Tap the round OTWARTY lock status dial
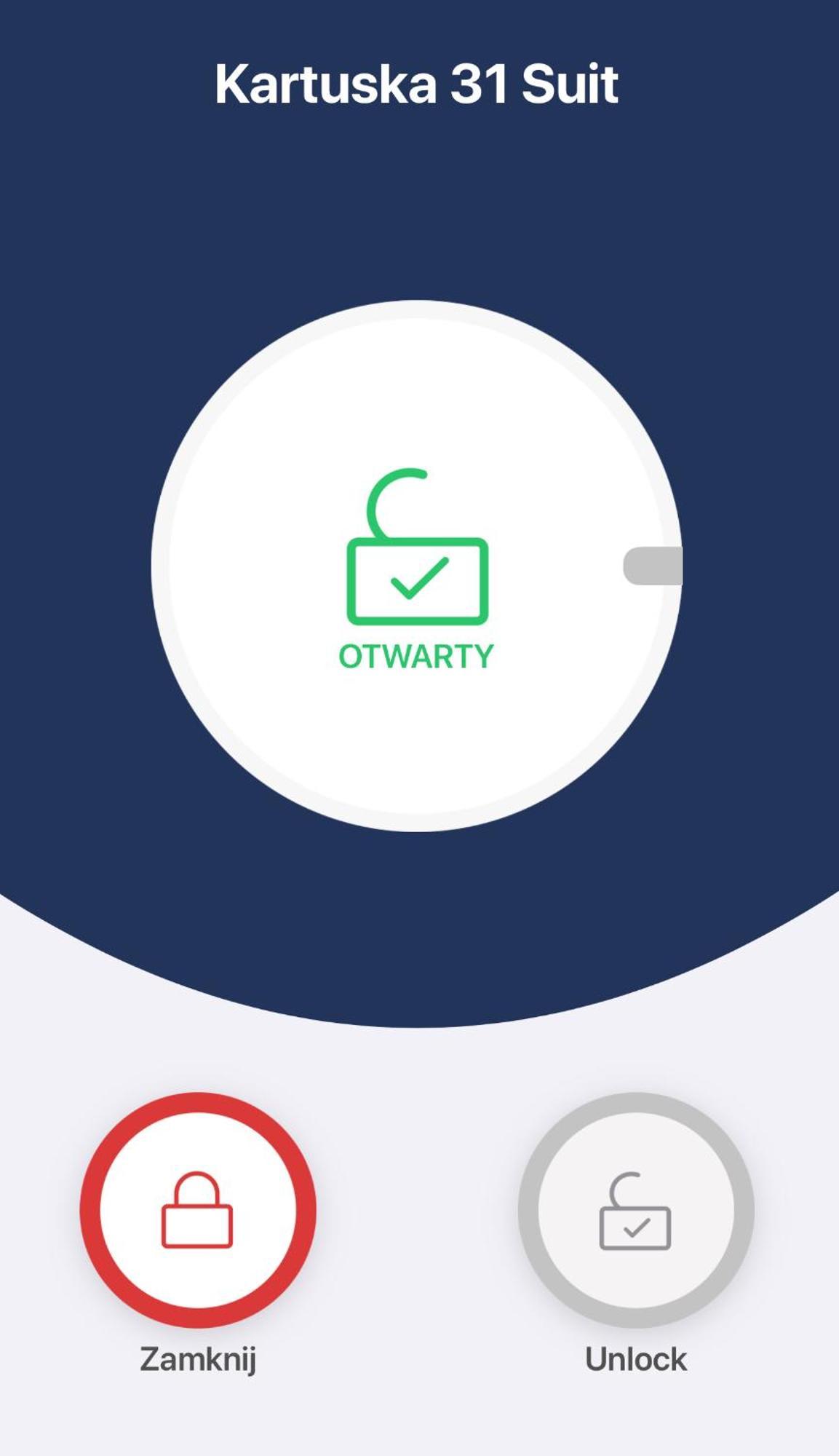This screenshot has height=1456, width=839. (416, 566)
